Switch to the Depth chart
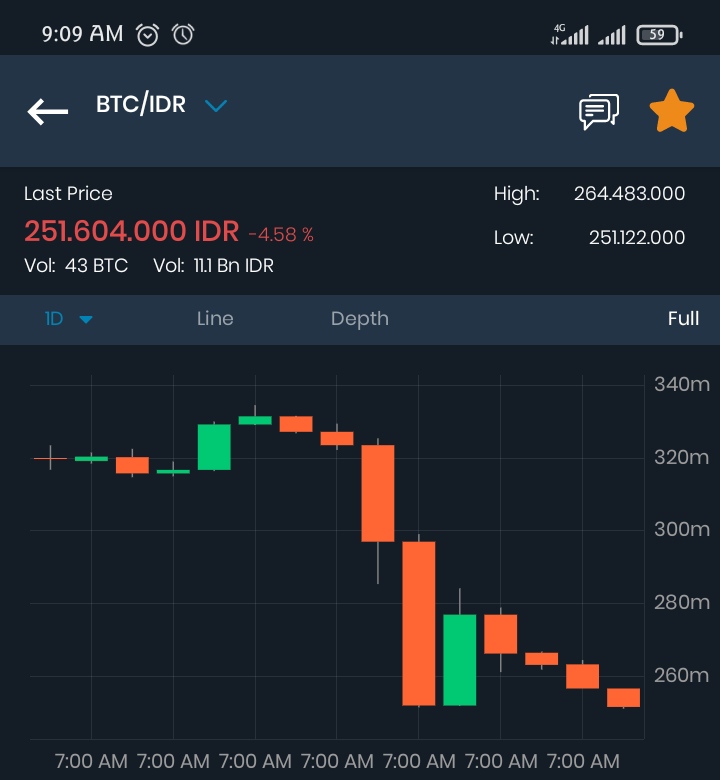The width and height of the screenshot is (720, 780). [x=360, y=319]
